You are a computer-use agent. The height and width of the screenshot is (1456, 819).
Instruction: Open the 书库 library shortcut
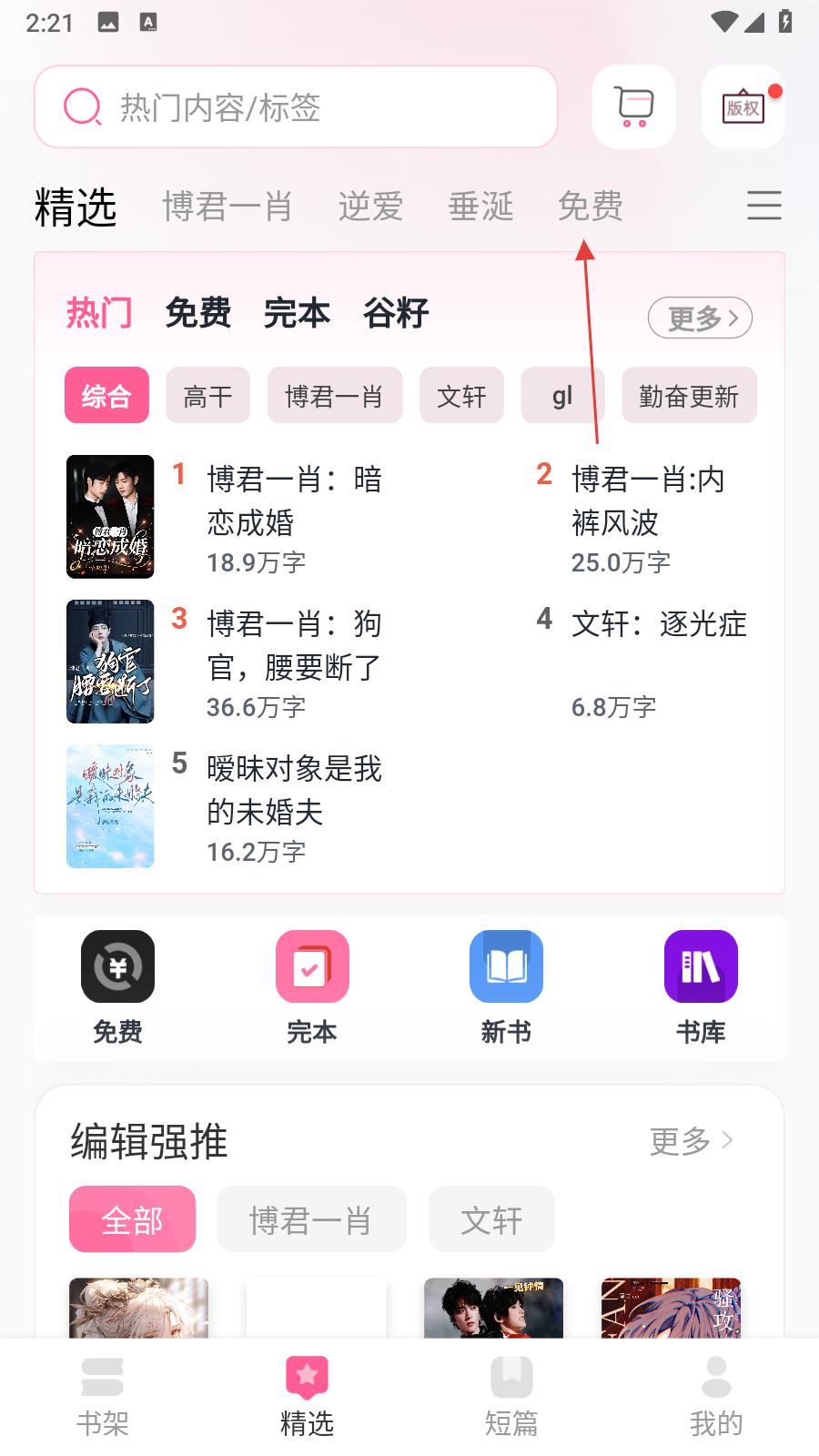pyautogui.click(x=701, y=986)
